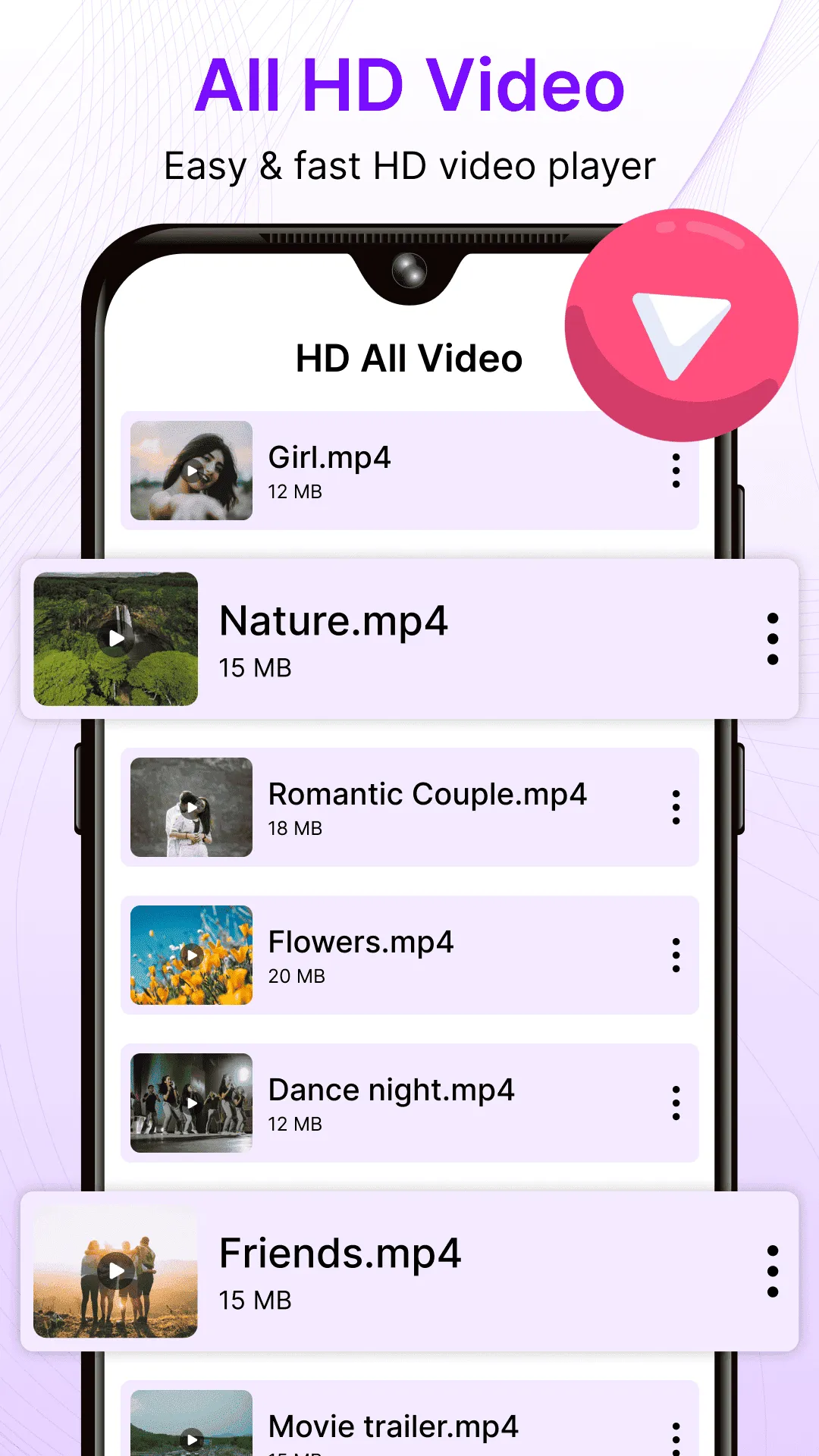Open the menu next to Flowers.mp4
819x1456 pixels.
675,956
